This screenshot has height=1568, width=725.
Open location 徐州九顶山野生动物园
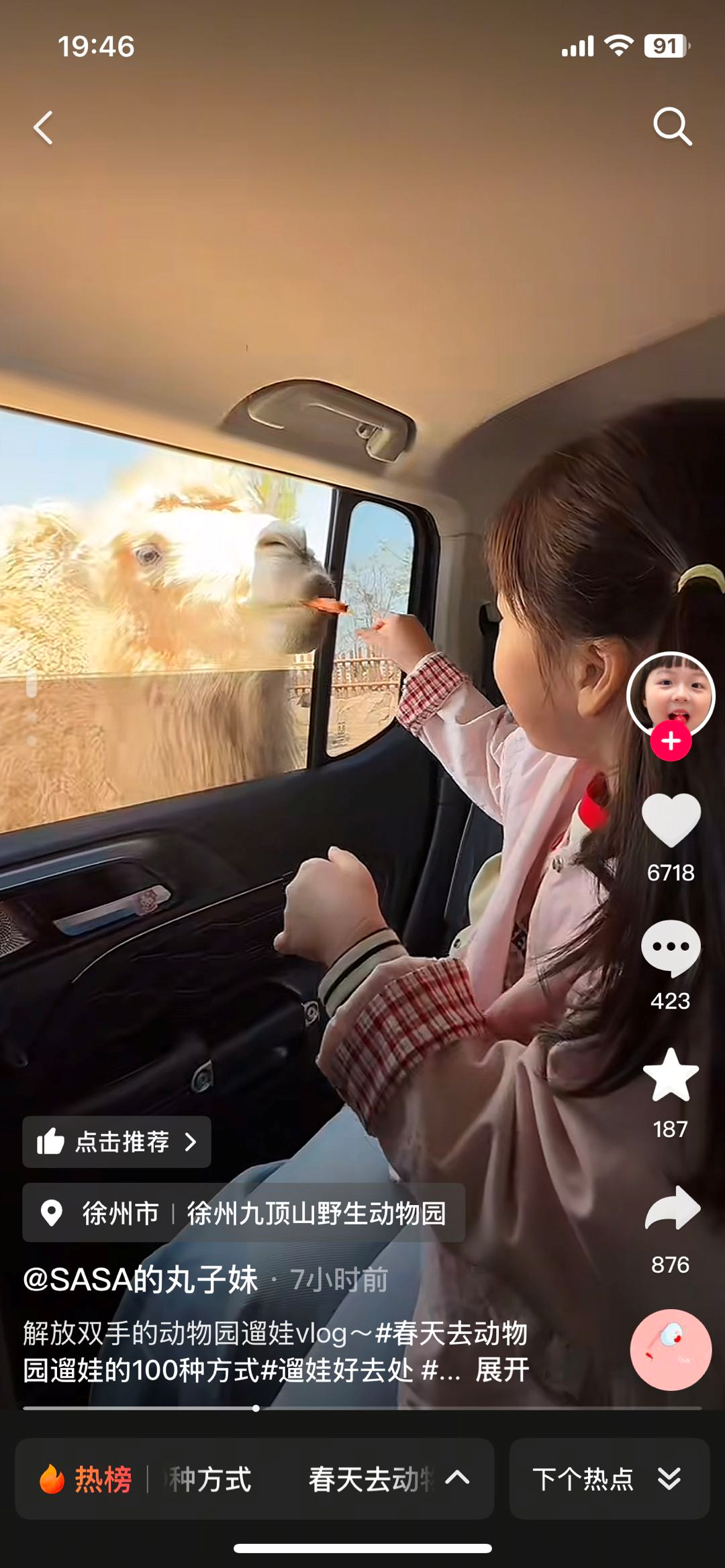coord(316,1213)
